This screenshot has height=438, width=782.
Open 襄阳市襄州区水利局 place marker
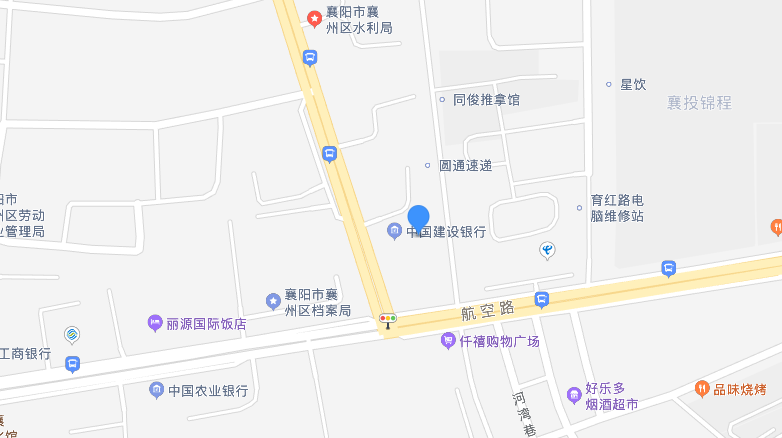click(314, 18)
